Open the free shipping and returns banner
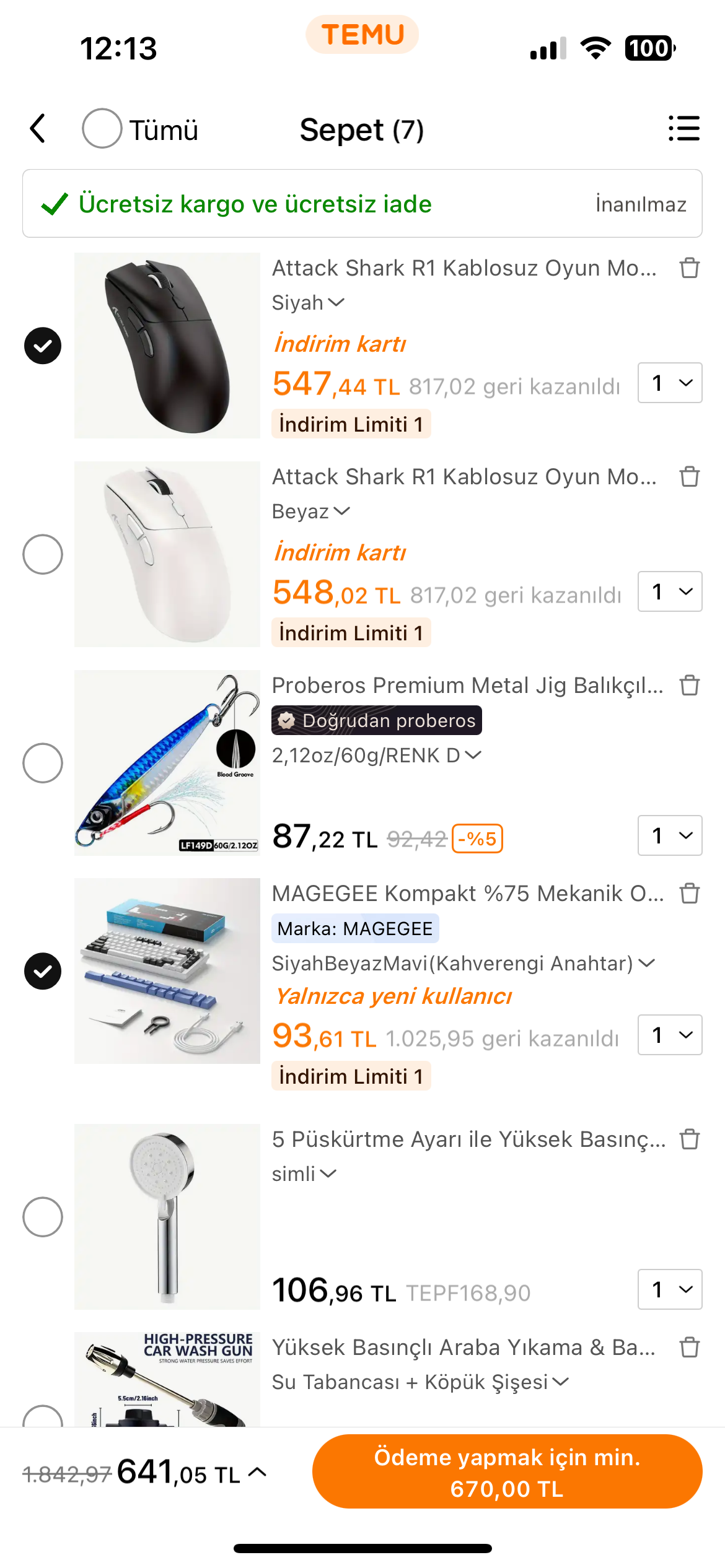 coord(362,204)
